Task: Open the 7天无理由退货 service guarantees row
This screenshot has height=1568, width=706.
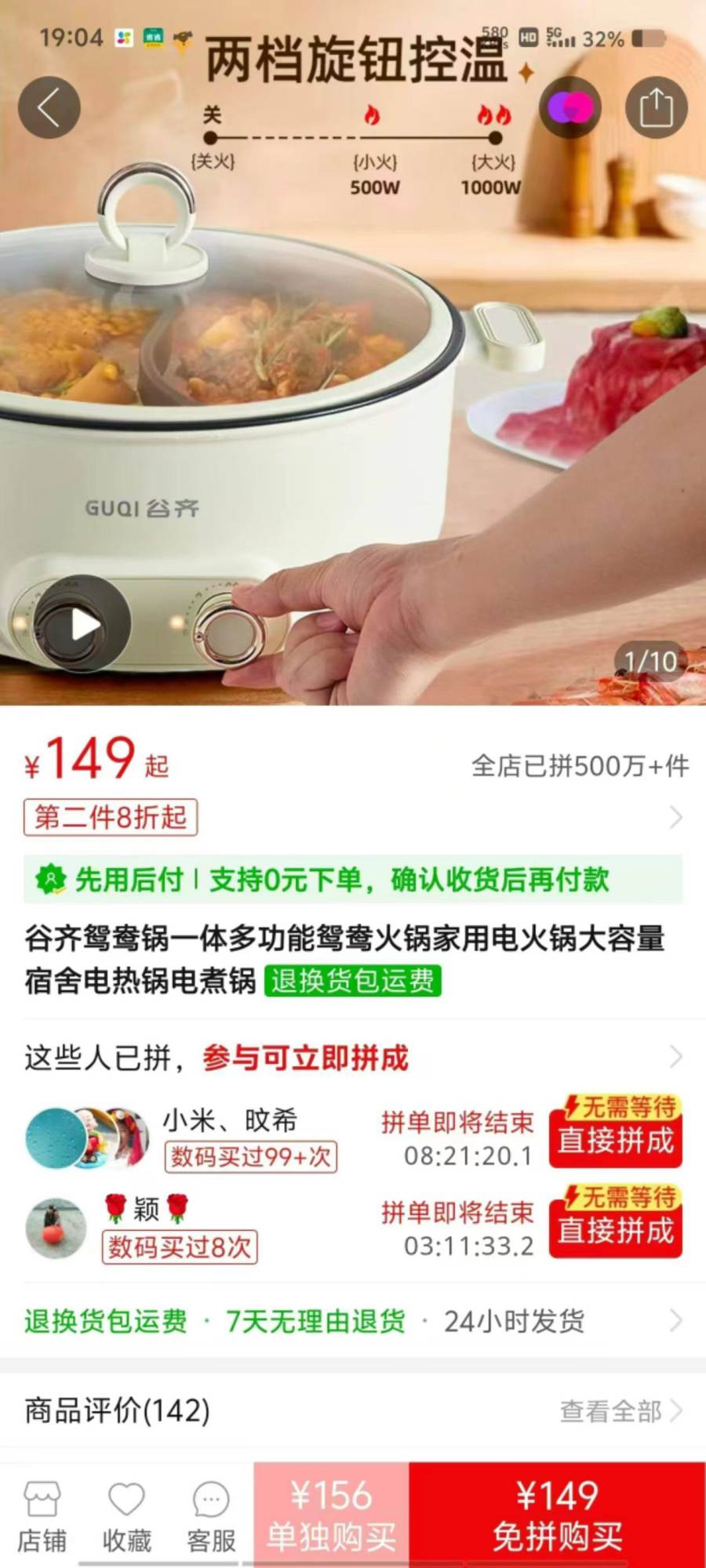Action: 315,1322
